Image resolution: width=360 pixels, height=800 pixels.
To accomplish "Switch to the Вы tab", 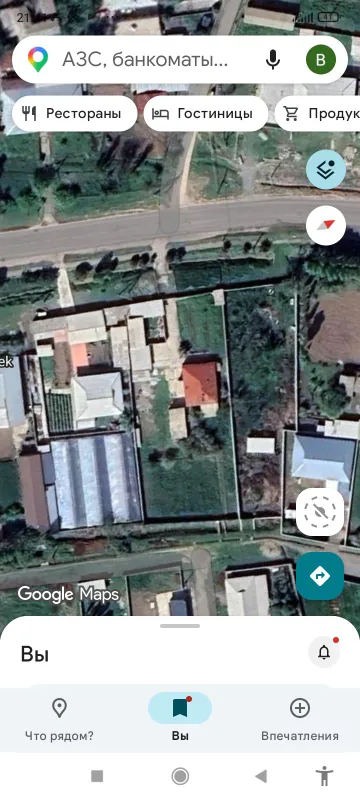I will tap(180, 720).
